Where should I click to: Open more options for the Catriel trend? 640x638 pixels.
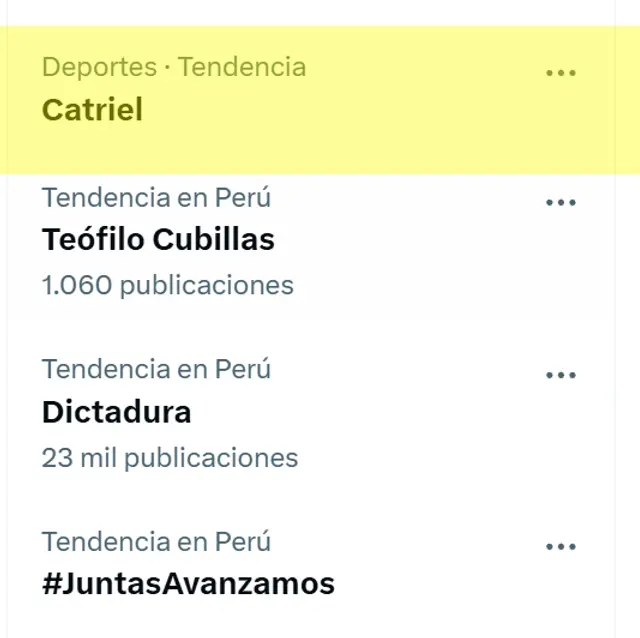click(x=561, y=73)
